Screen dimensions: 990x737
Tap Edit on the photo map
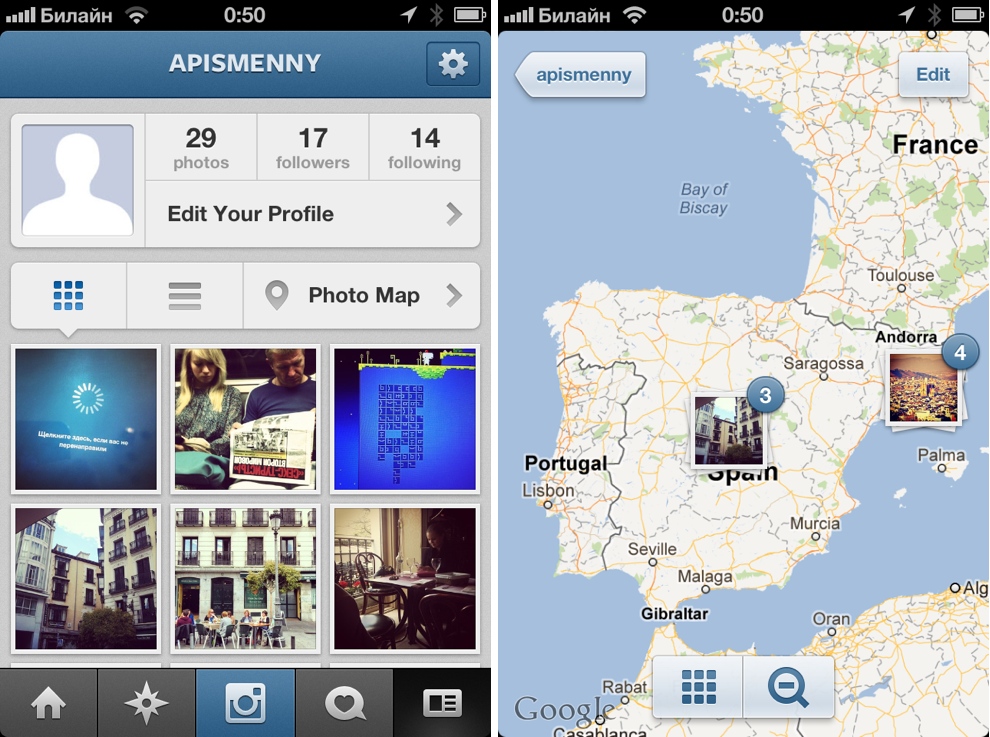tap(933, 75)
